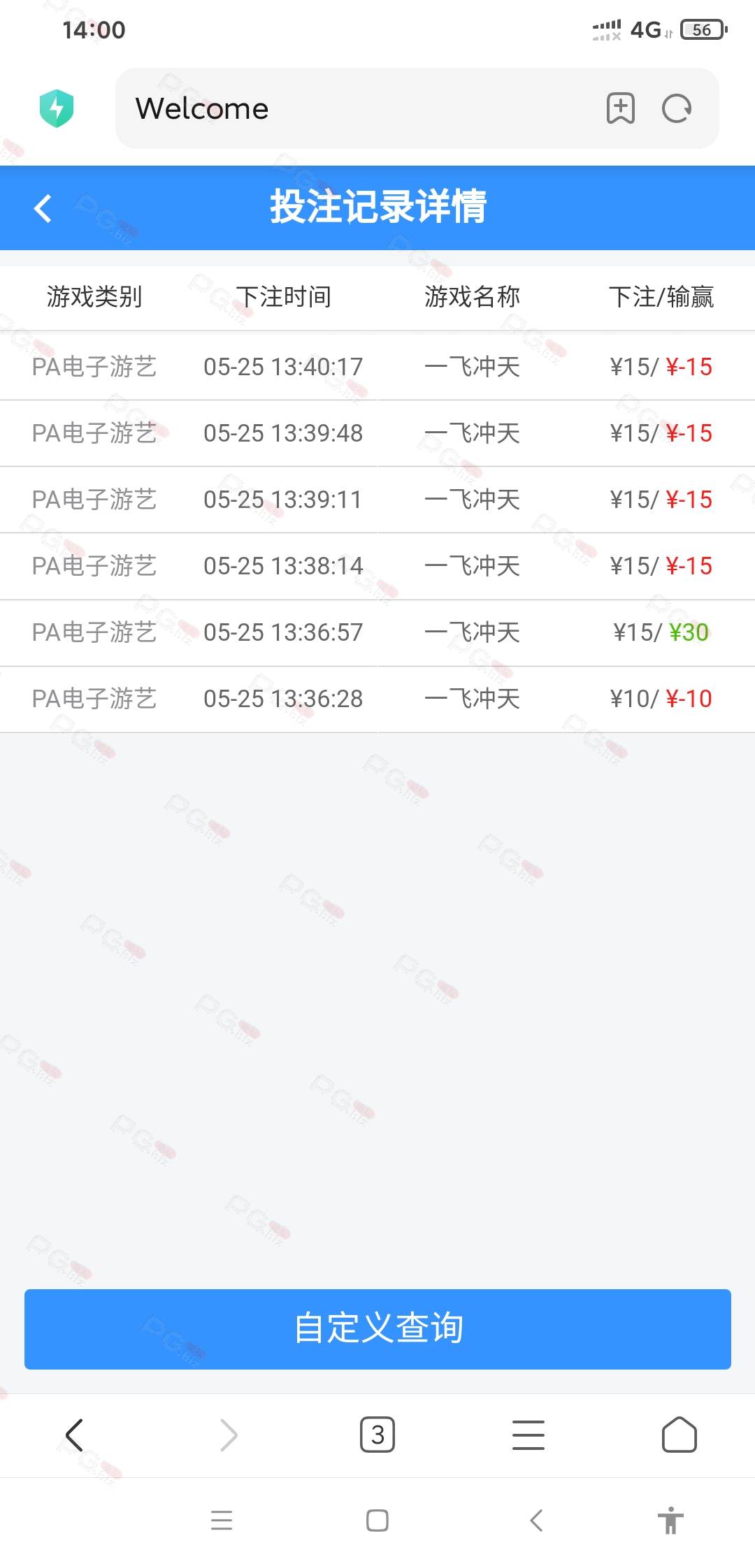
Task: Open the Welcome address bar
Action: 357,108
